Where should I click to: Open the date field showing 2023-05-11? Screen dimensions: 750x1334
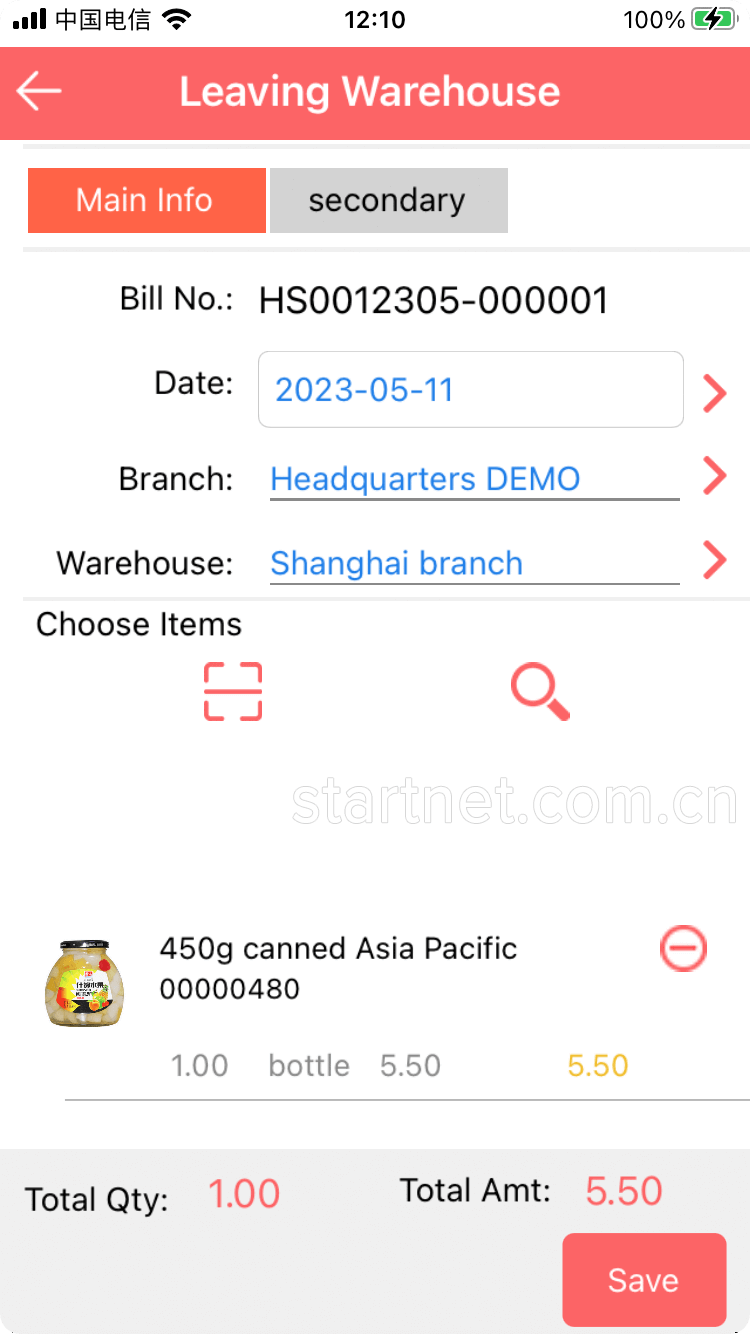point(470,389)
